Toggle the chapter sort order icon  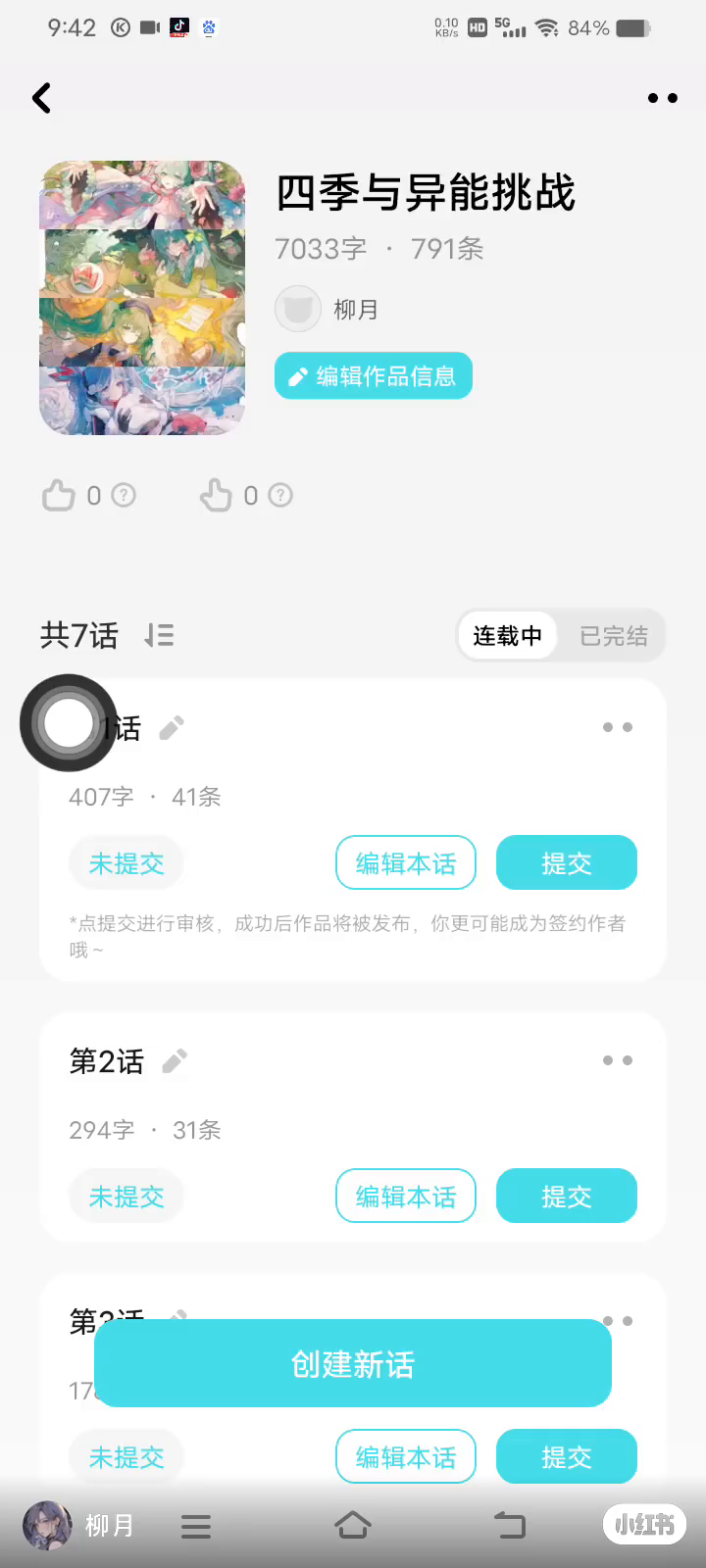(159, 636)
